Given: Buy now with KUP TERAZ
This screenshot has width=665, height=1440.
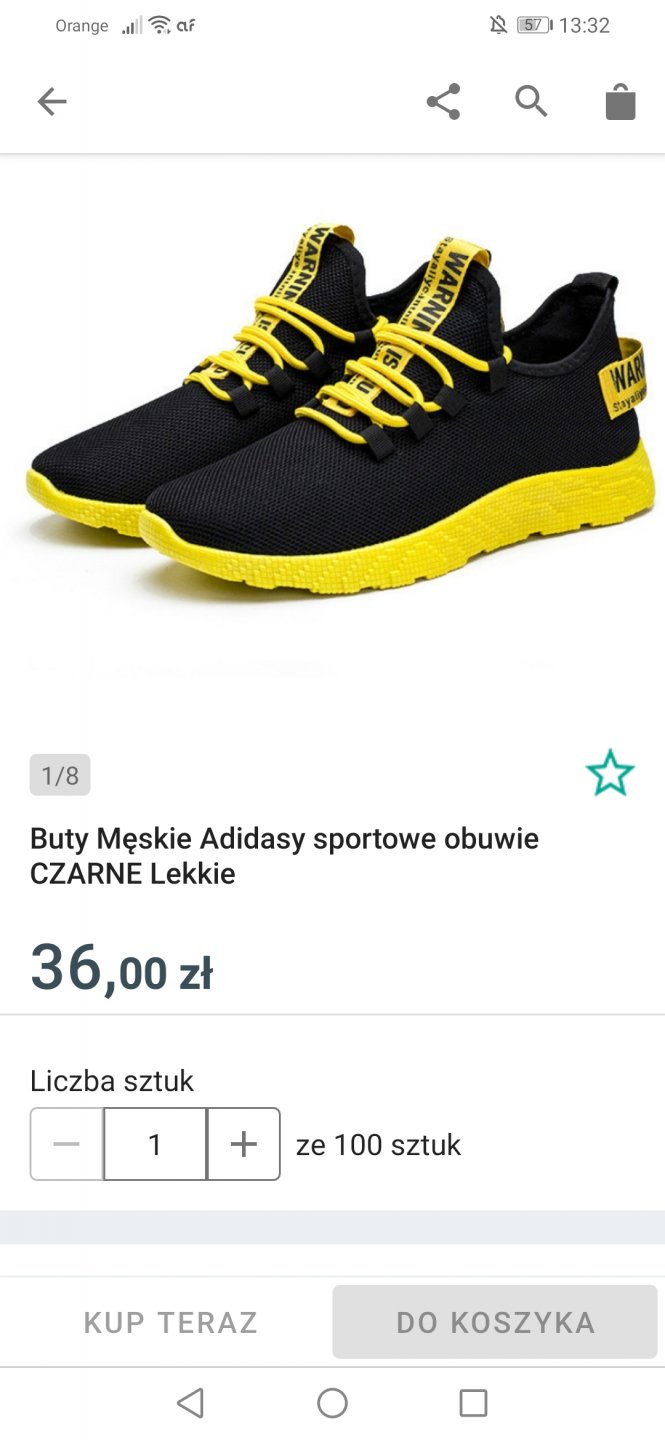Looking at the screenshot, I should pos(170,1322).
